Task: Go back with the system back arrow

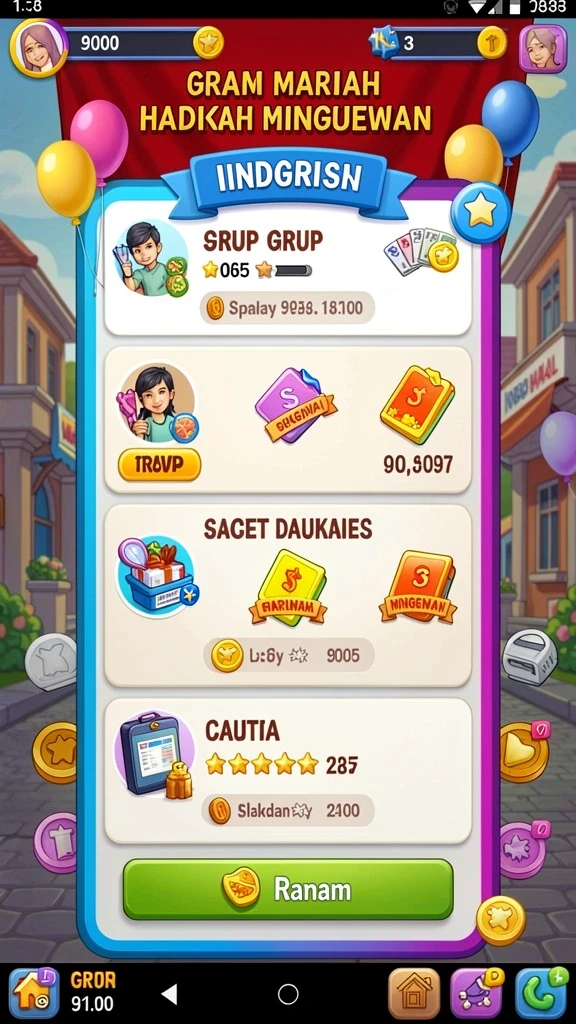Action: click(x=169, y=994)
